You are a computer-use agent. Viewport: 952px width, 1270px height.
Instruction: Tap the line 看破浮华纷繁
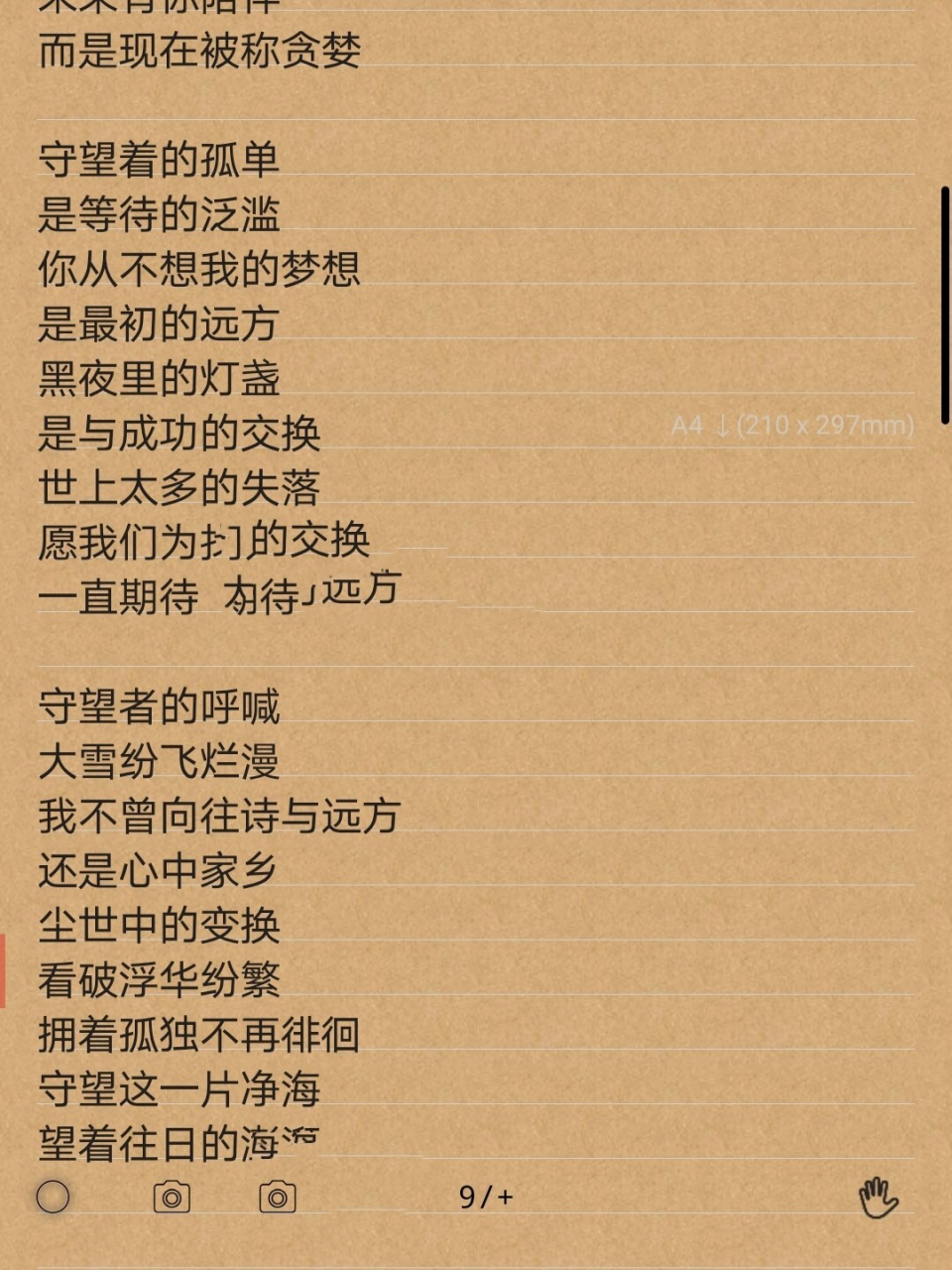pyautogui.click(x=159, y=980)
